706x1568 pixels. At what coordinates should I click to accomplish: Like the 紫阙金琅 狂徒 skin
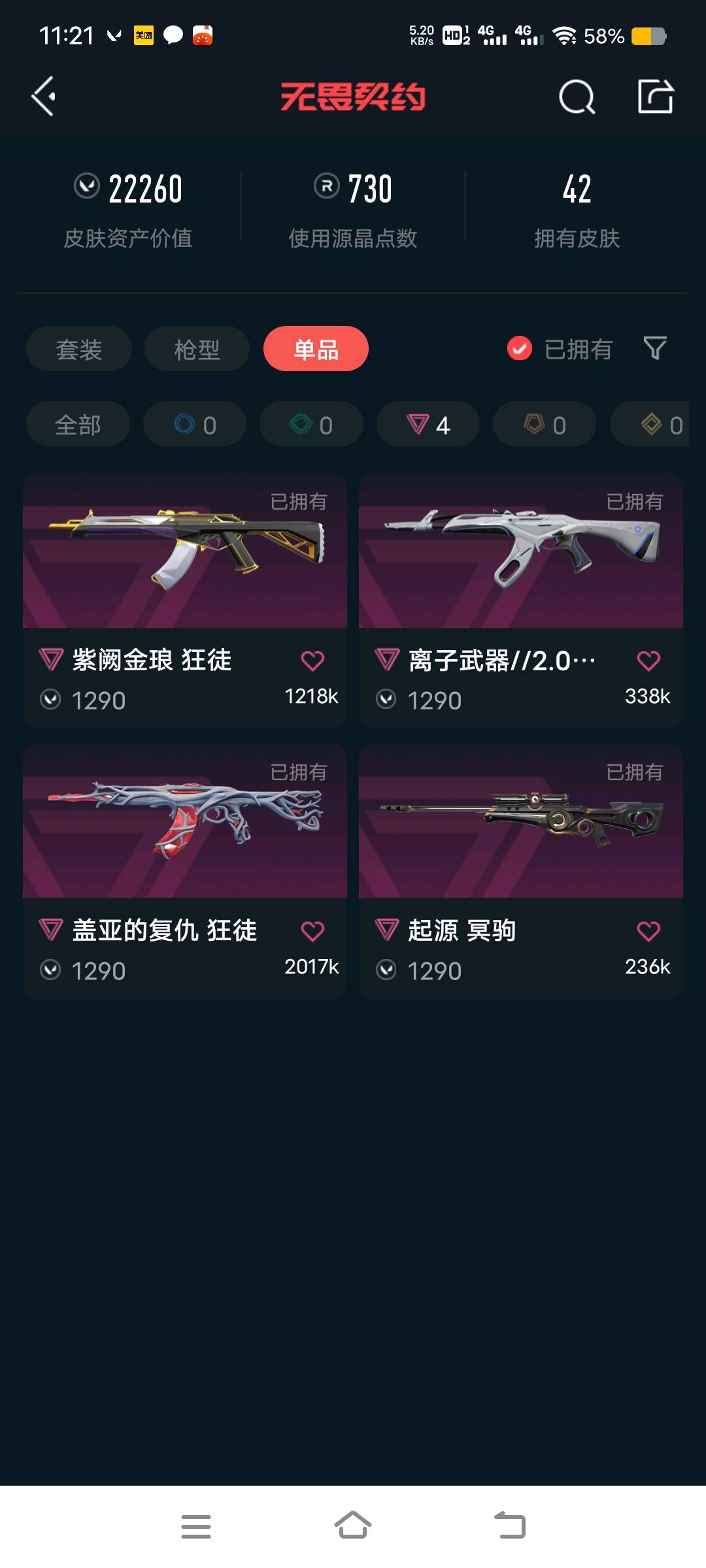pyautogui.click(x=312, y=661)
